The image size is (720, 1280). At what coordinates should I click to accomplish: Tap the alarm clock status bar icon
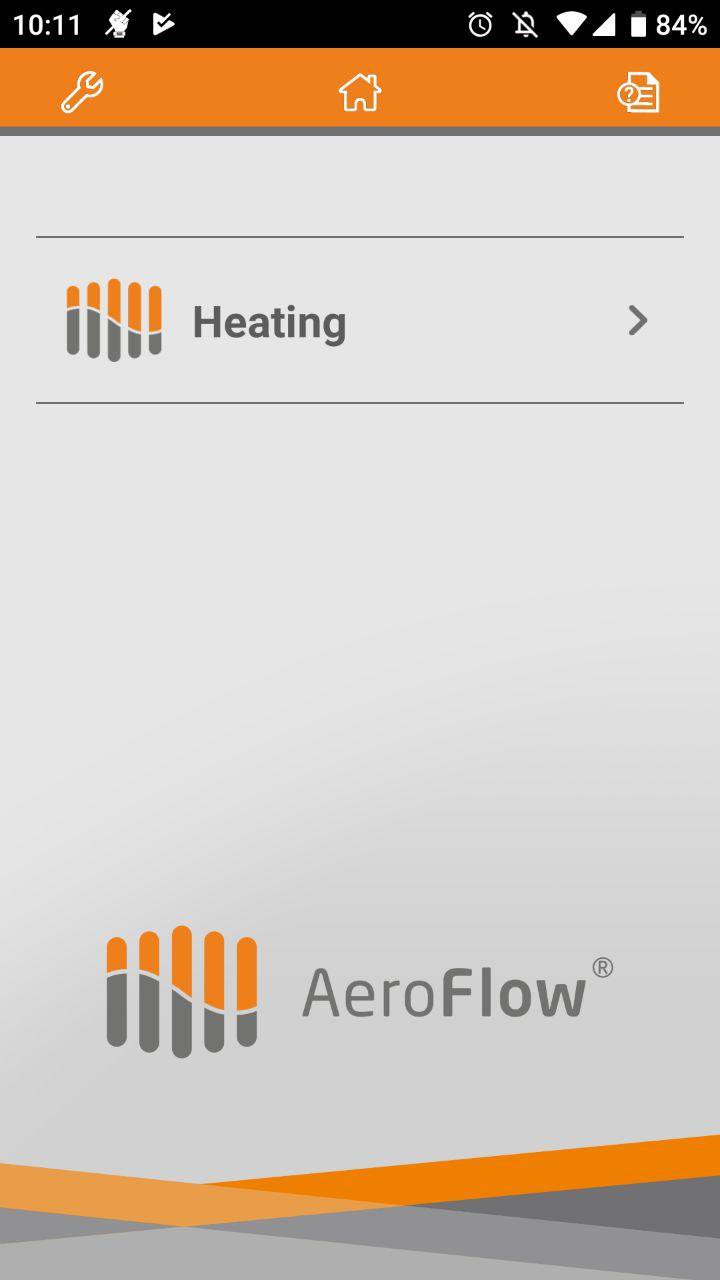pyautogui.click(x=480, y=24)
